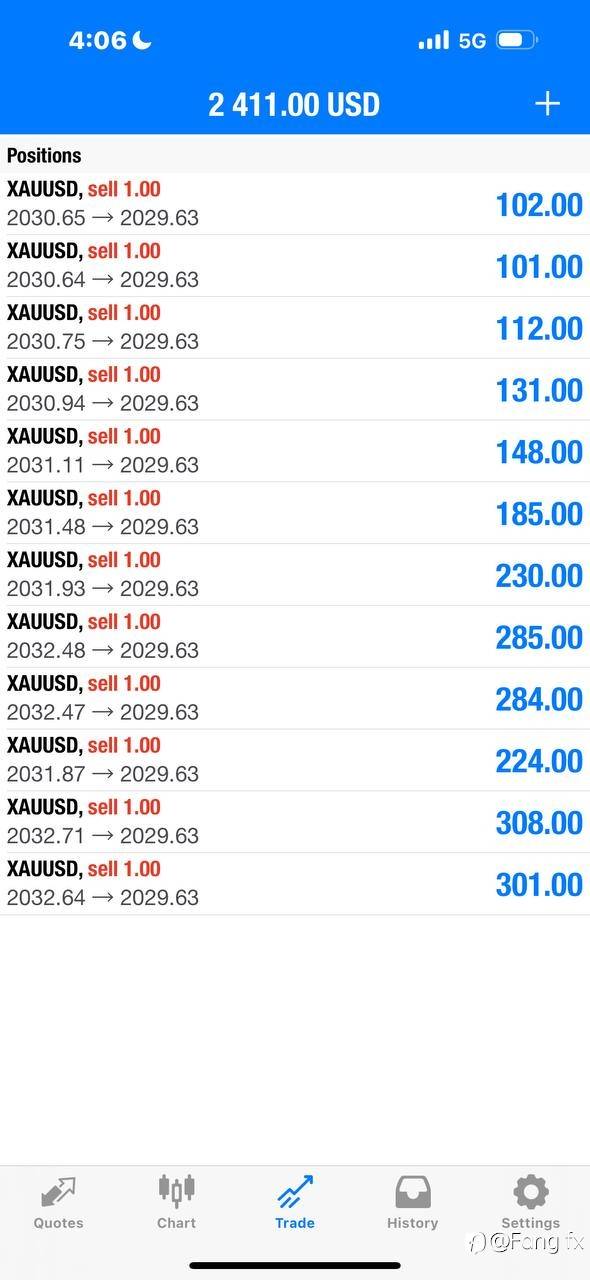The width and height of the screenshot is (590, 1280).
Task: Tap the plus icon to add new order
Action: (547, 104)
